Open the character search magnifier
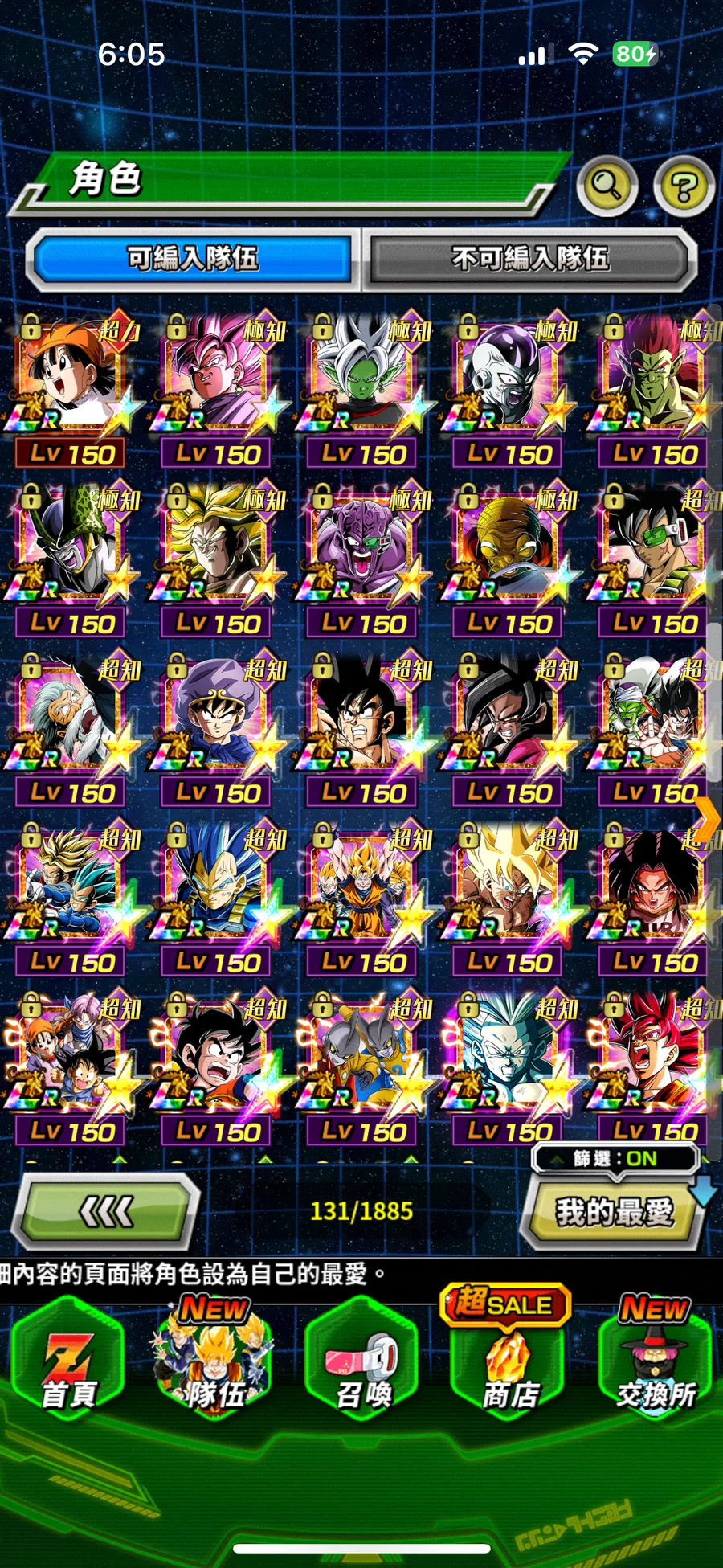Image resolution: width=723 pixels, height=1568 pixels. pos(607,186)
